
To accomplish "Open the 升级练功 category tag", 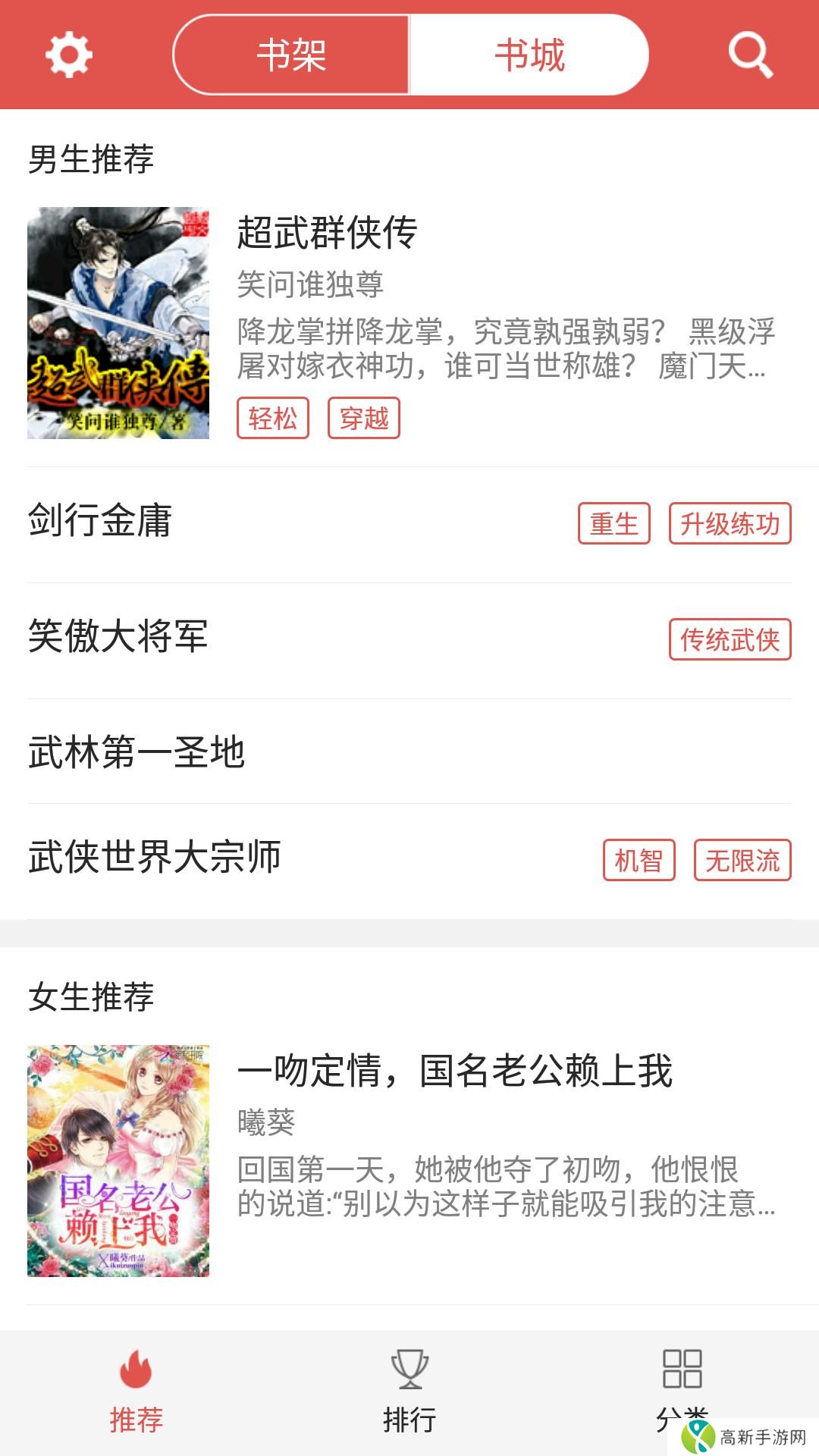I will pos(730,523).
